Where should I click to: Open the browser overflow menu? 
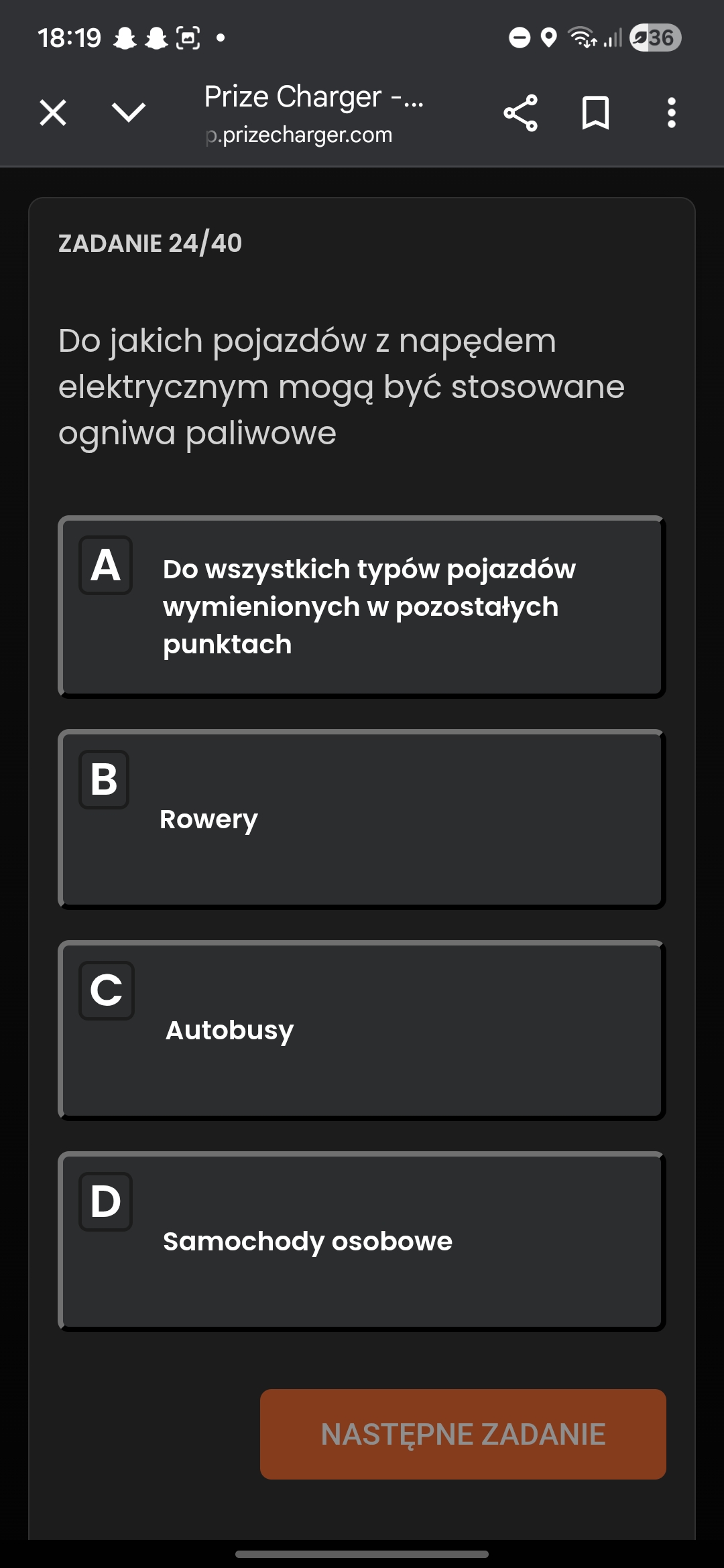click(671, 113)
